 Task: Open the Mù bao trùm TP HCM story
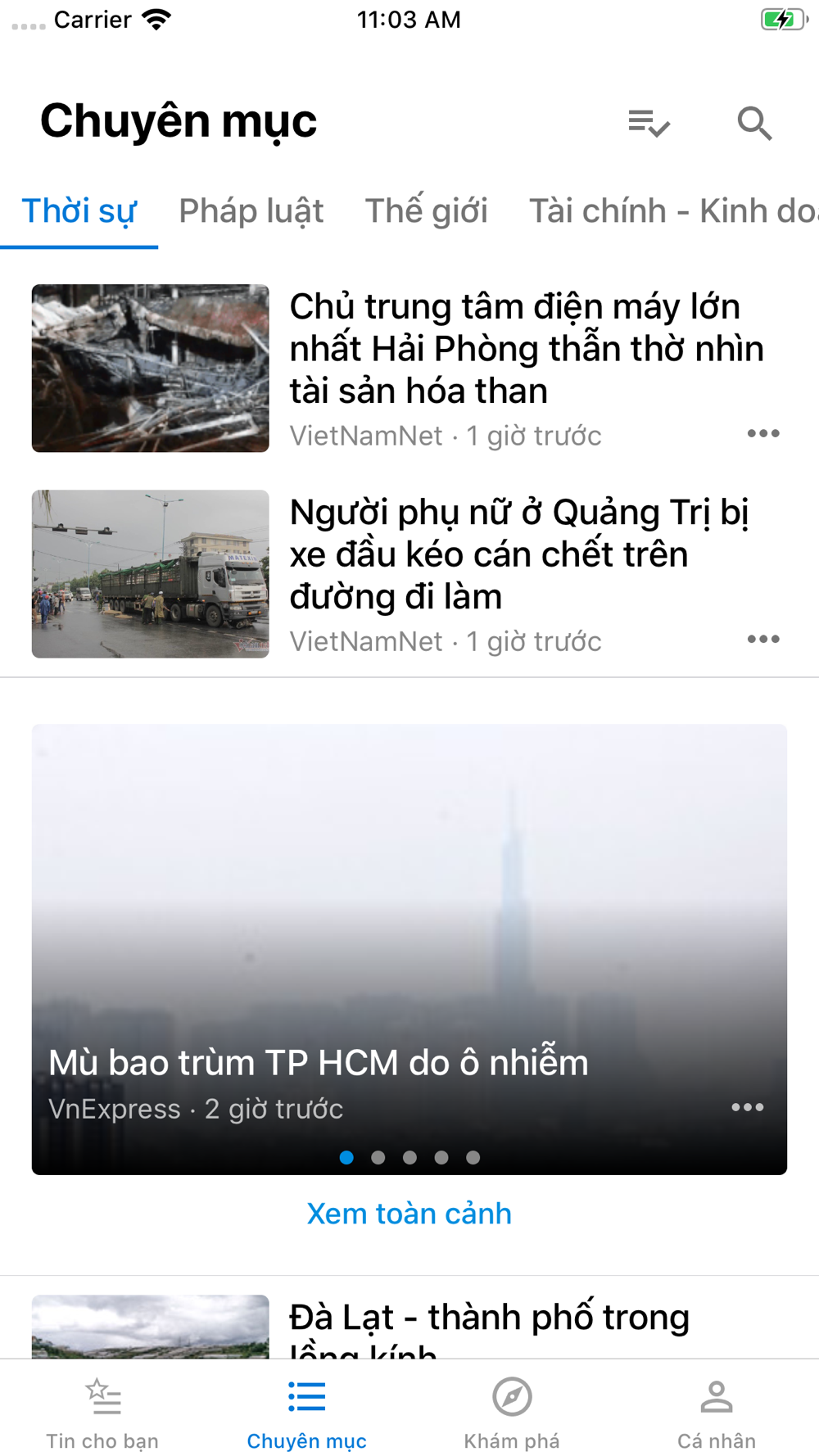318,1063
